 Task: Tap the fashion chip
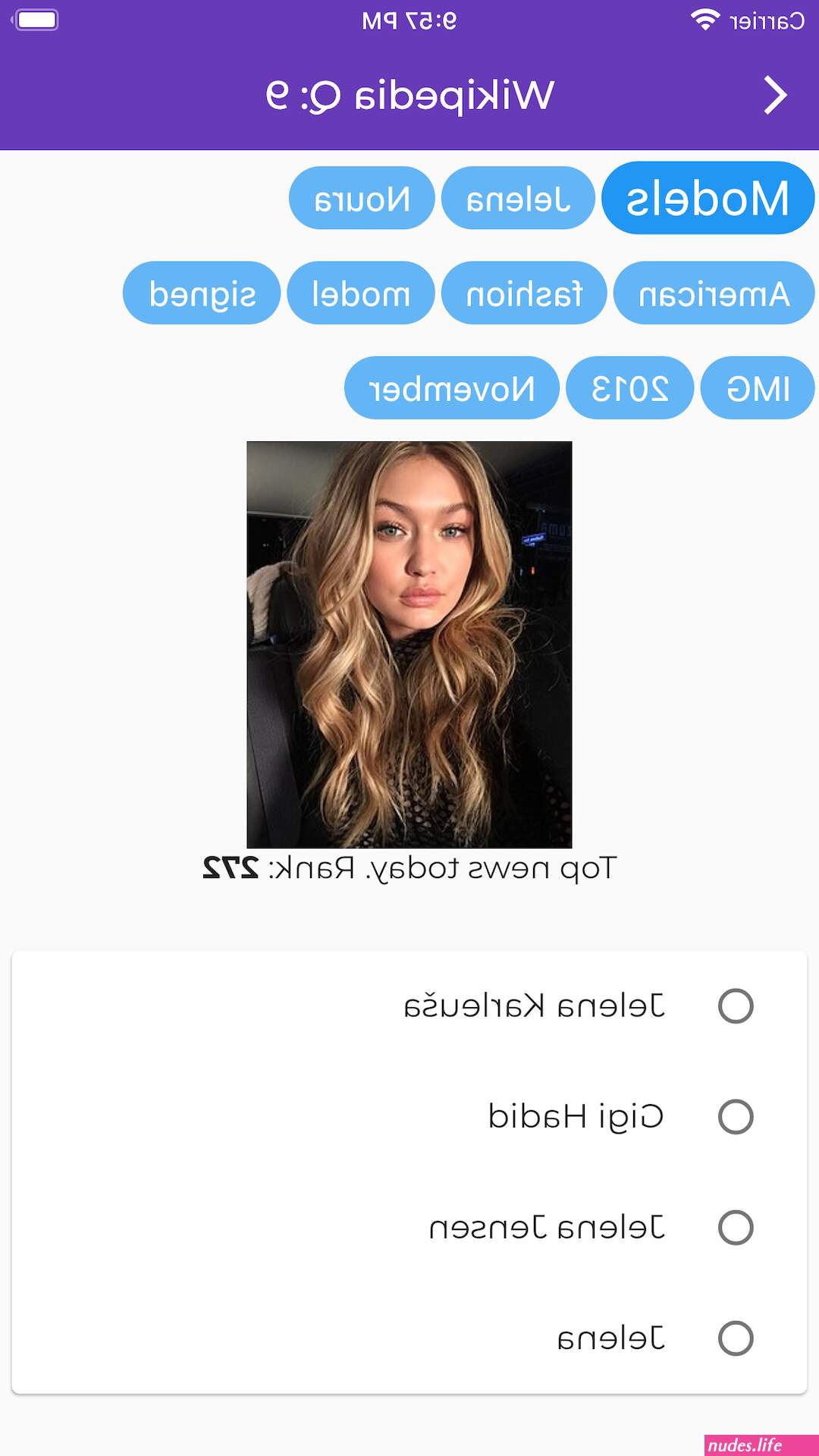524,293
